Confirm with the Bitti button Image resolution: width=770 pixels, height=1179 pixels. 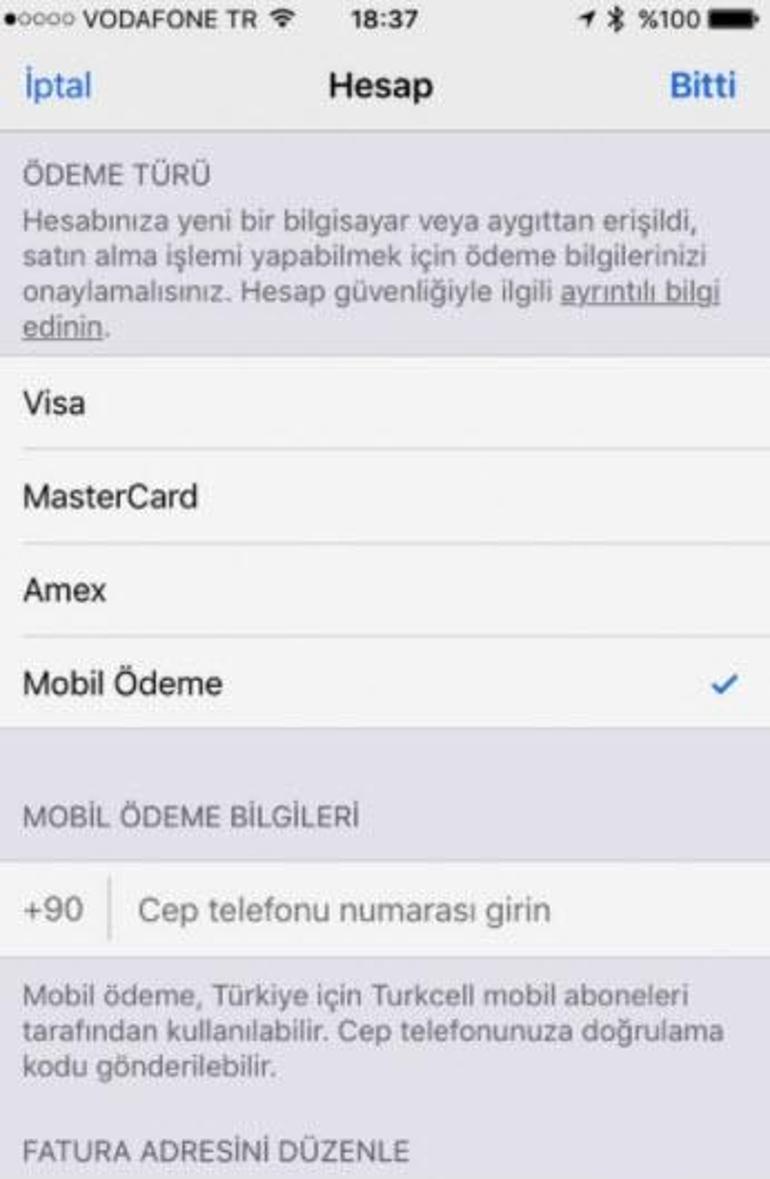pos(702,86)
